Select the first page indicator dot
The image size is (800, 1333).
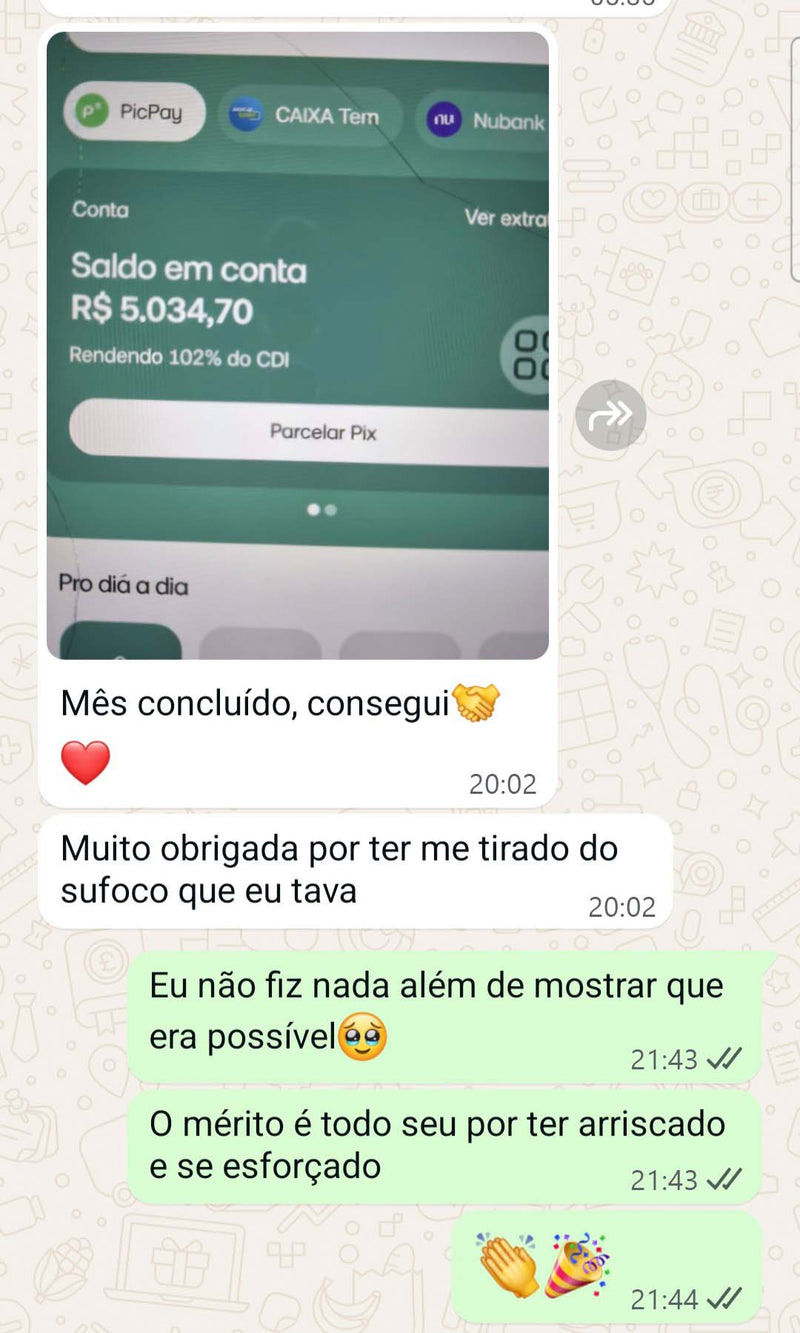(x=310, y=510)
